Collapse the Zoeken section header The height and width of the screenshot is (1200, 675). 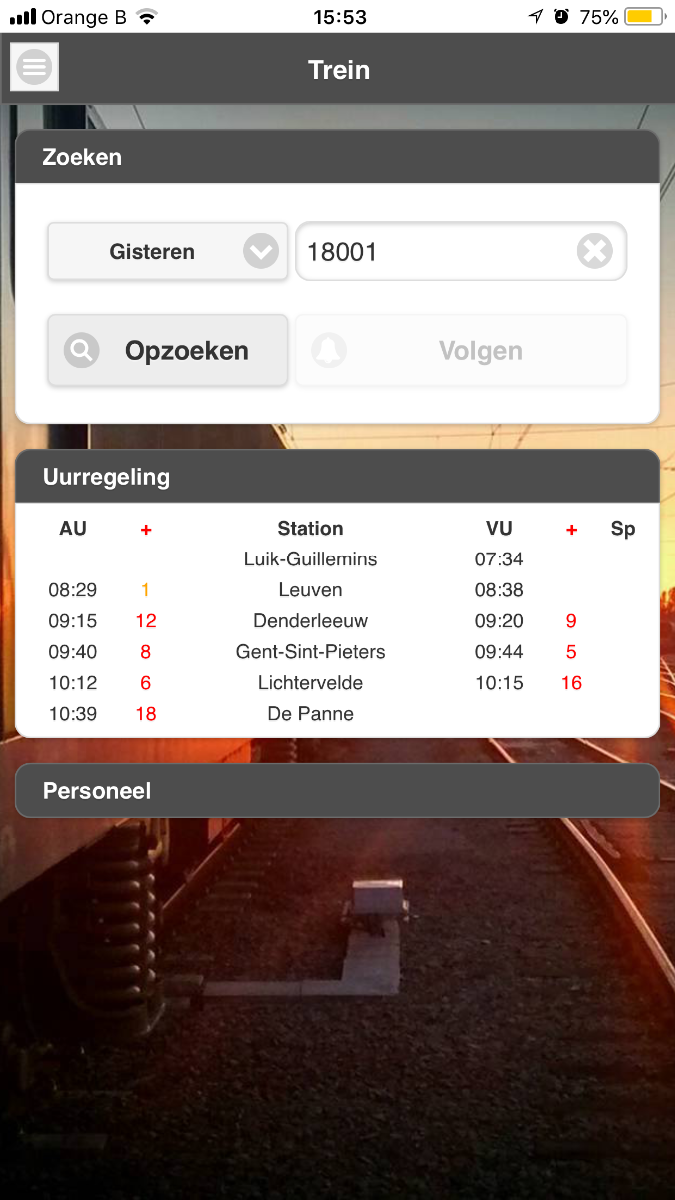337,157
